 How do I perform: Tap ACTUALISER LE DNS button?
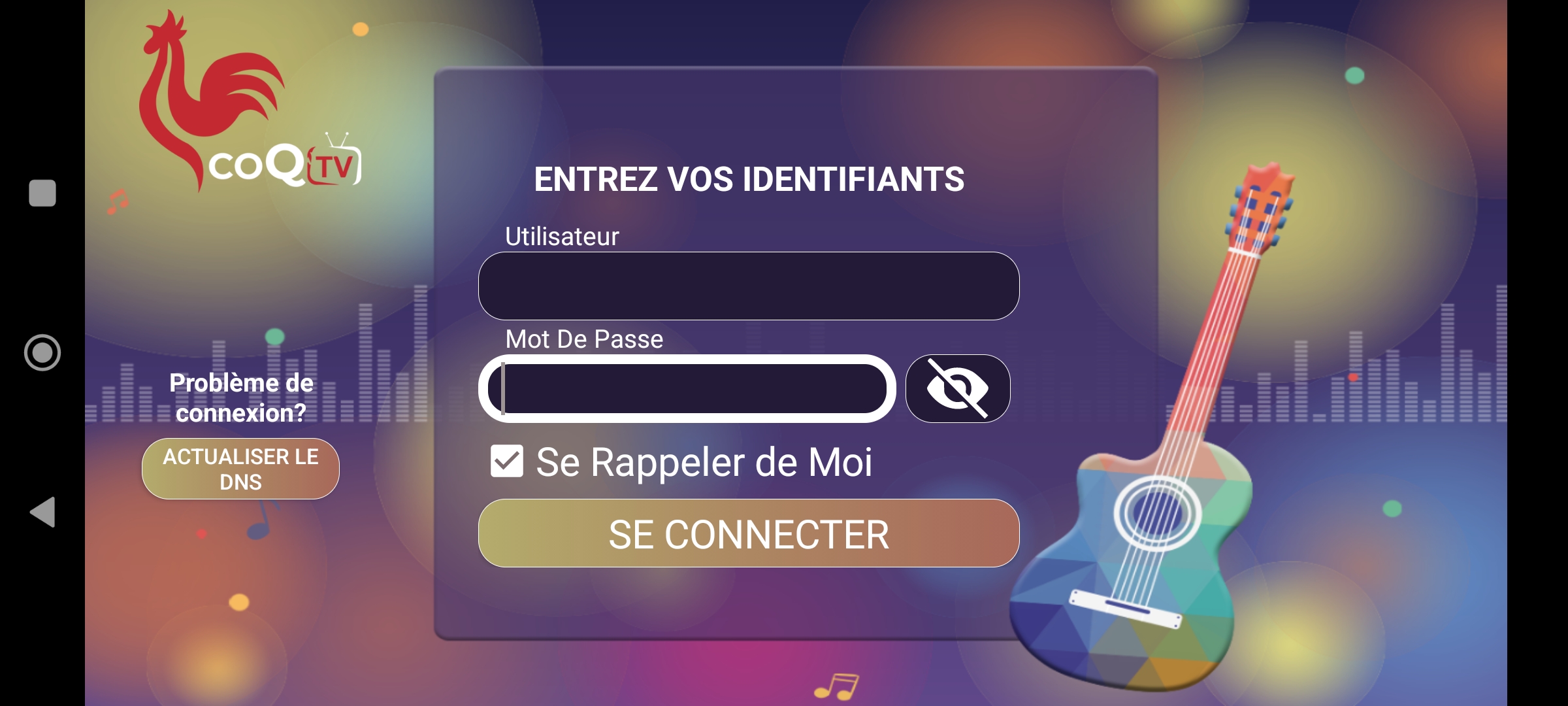tap(240, 469)
